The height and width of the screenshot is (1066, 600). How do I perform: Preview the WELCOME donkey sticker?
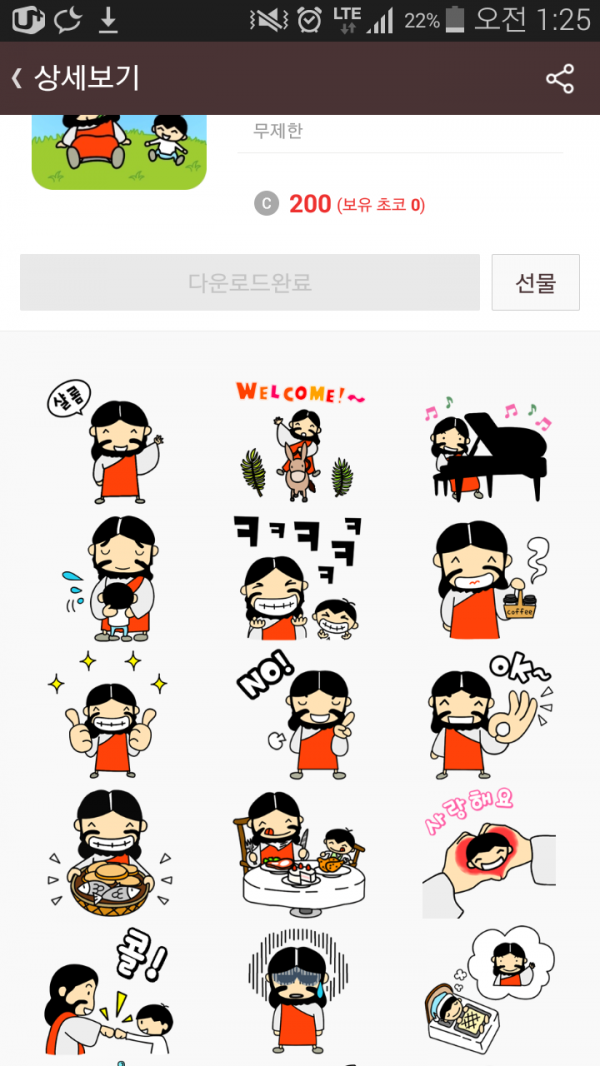pos(300,441)
